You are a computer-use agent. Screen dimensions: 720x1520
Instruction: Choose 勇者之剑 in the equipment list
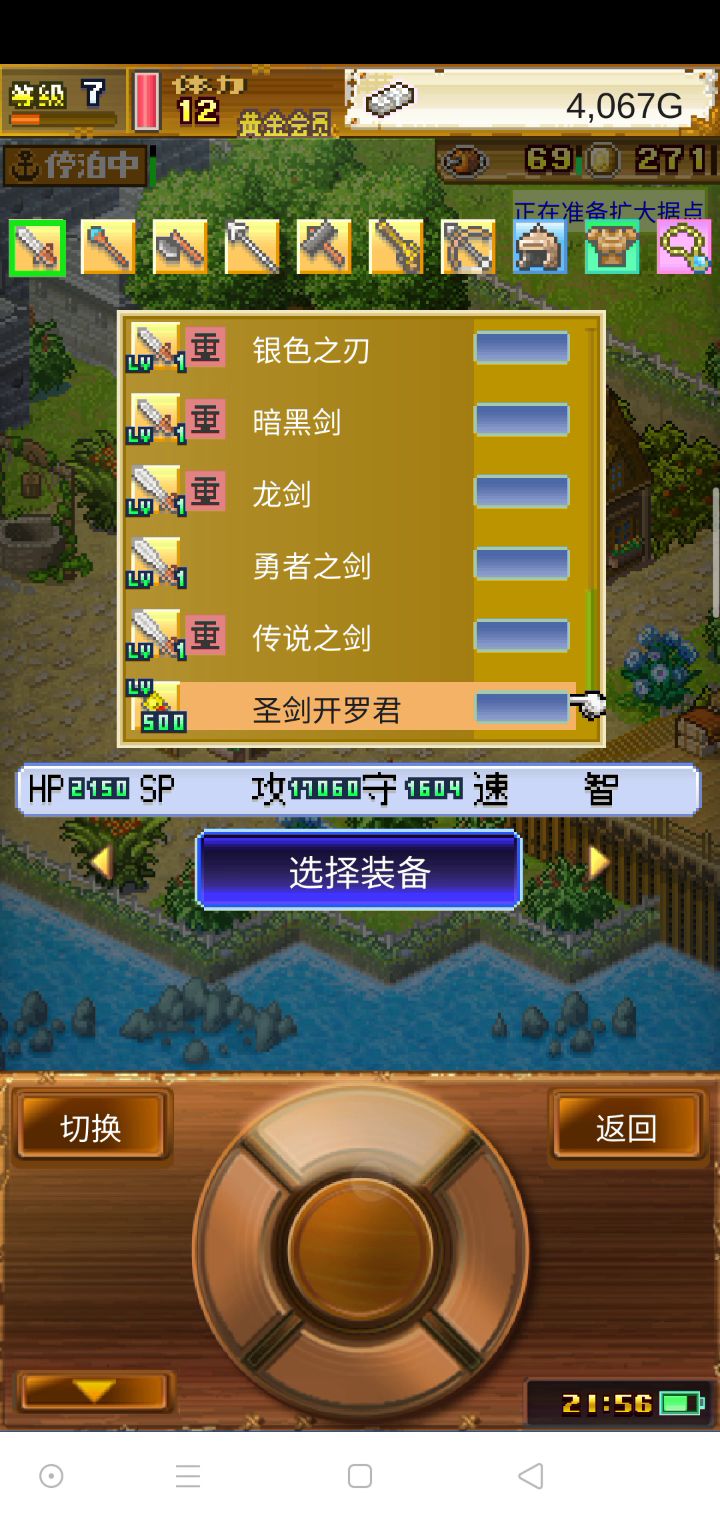[x=311, y=566]
